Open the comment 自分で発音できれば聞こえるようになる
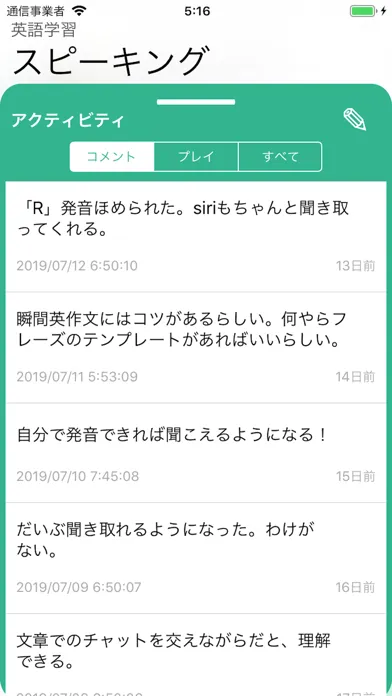Screen dimensions: 392x696 point(196,453)
